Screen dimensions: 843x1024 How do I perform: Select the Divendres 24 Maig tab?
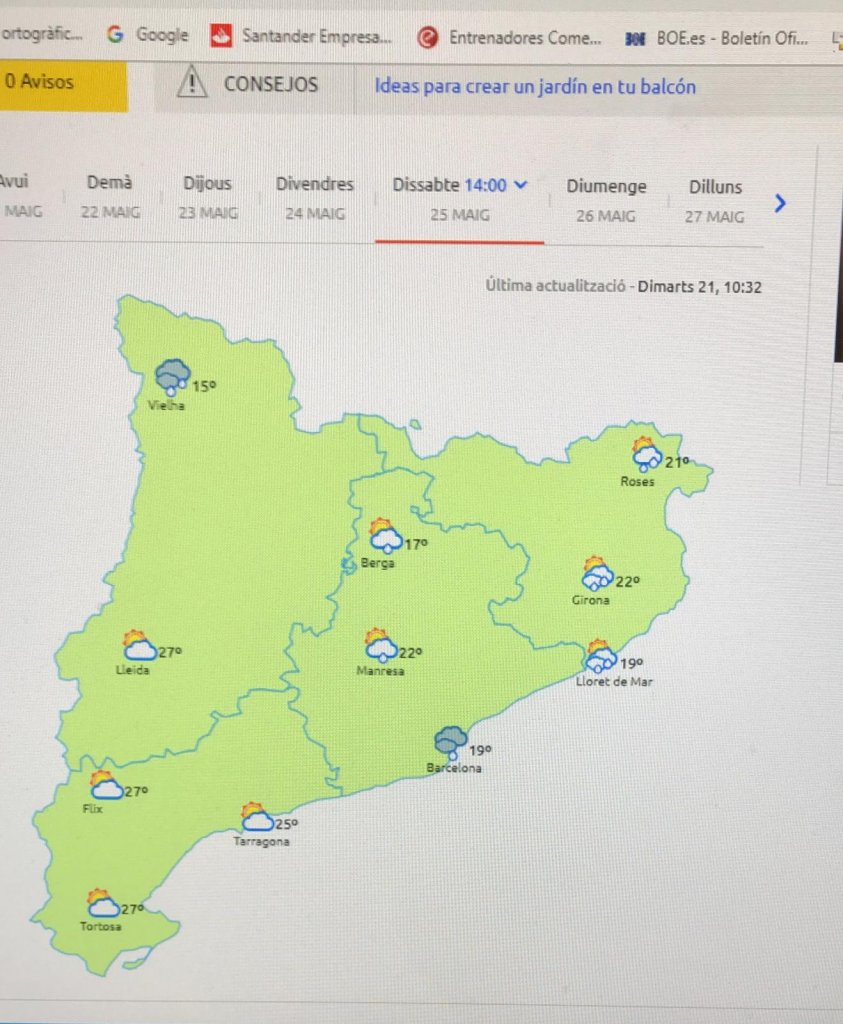click(x=315, y=198)
